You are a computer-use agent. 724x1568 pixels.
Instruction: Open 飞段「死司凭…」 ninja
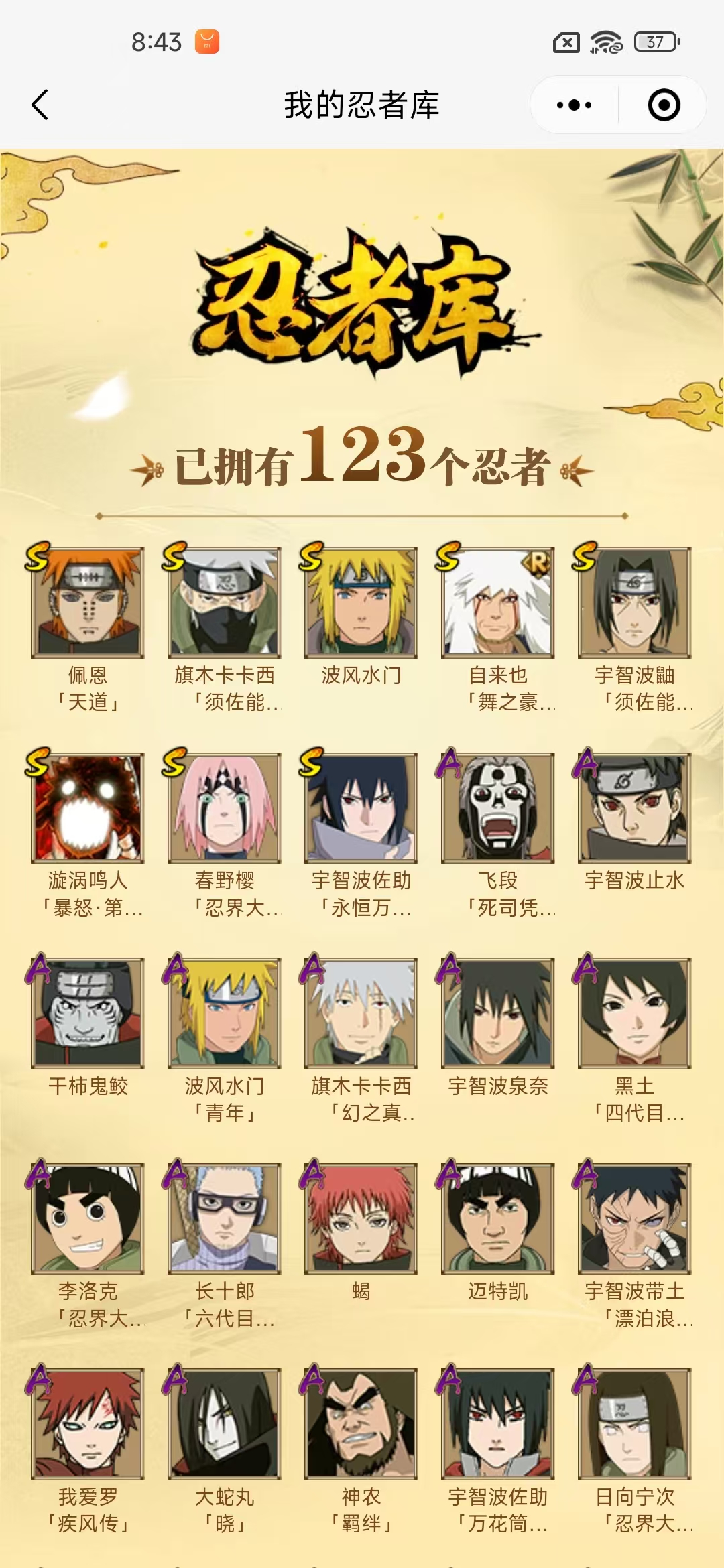pos(498,807)
